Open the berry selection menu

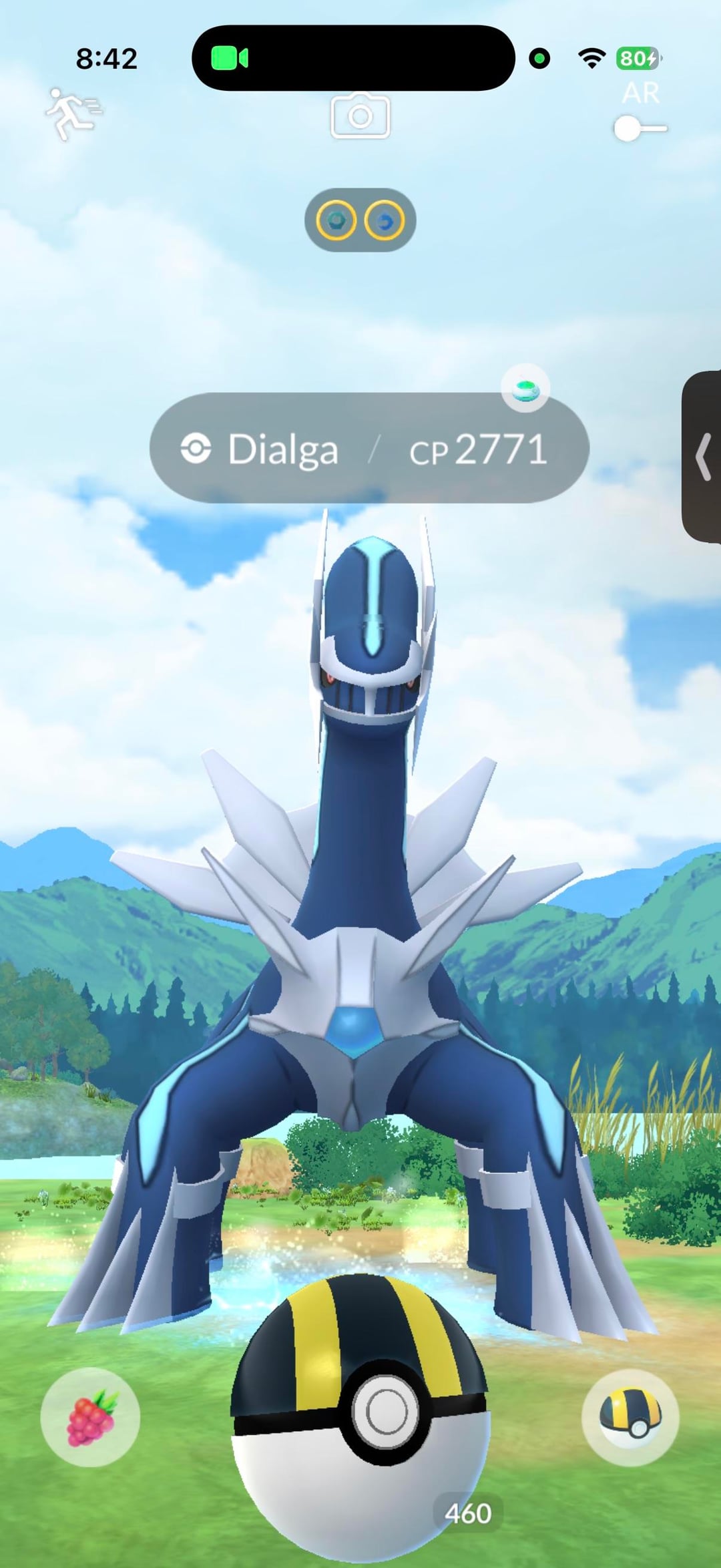tap(90, 1416)
